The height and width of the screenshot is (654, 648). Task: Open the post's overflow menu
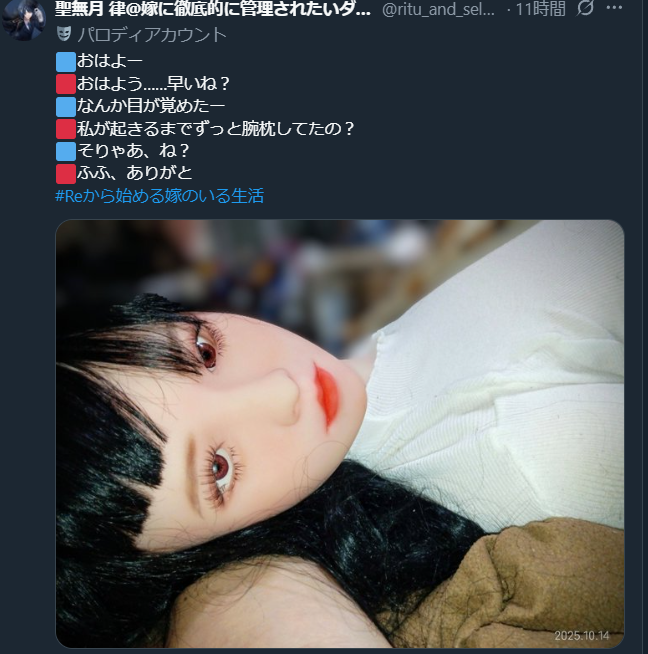coord(614,8)
